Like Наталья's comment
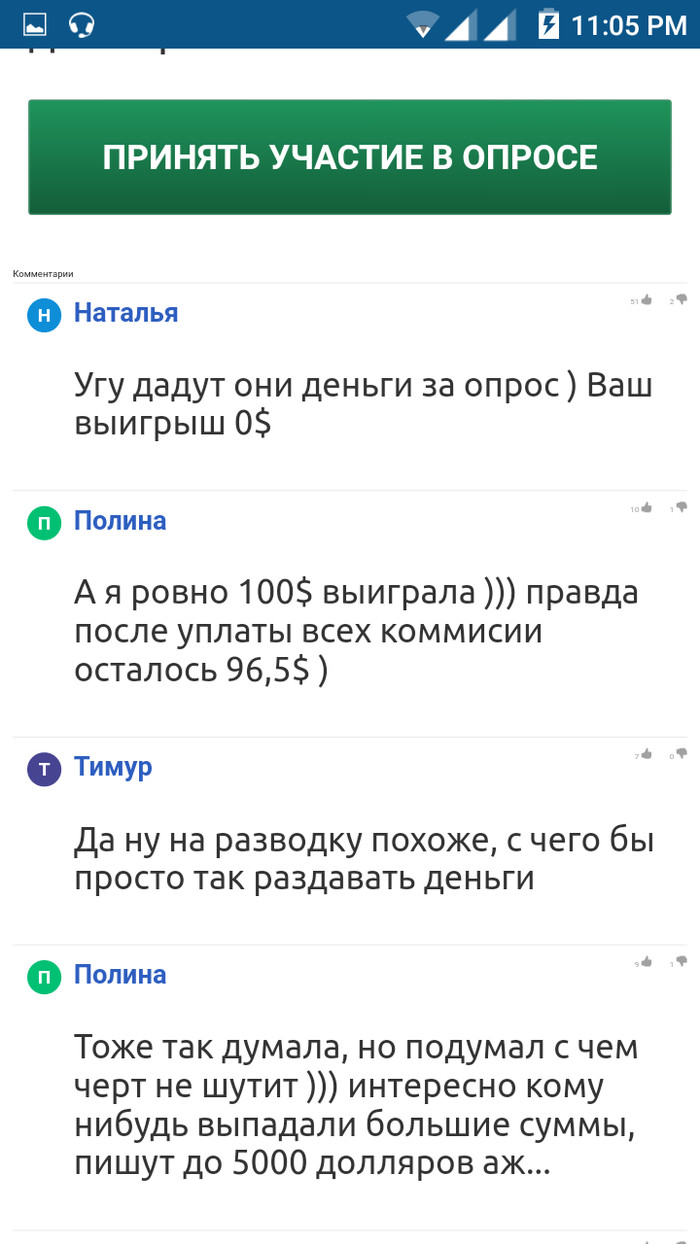Viewport: 700px width, 1244px height. click(646, 299)
